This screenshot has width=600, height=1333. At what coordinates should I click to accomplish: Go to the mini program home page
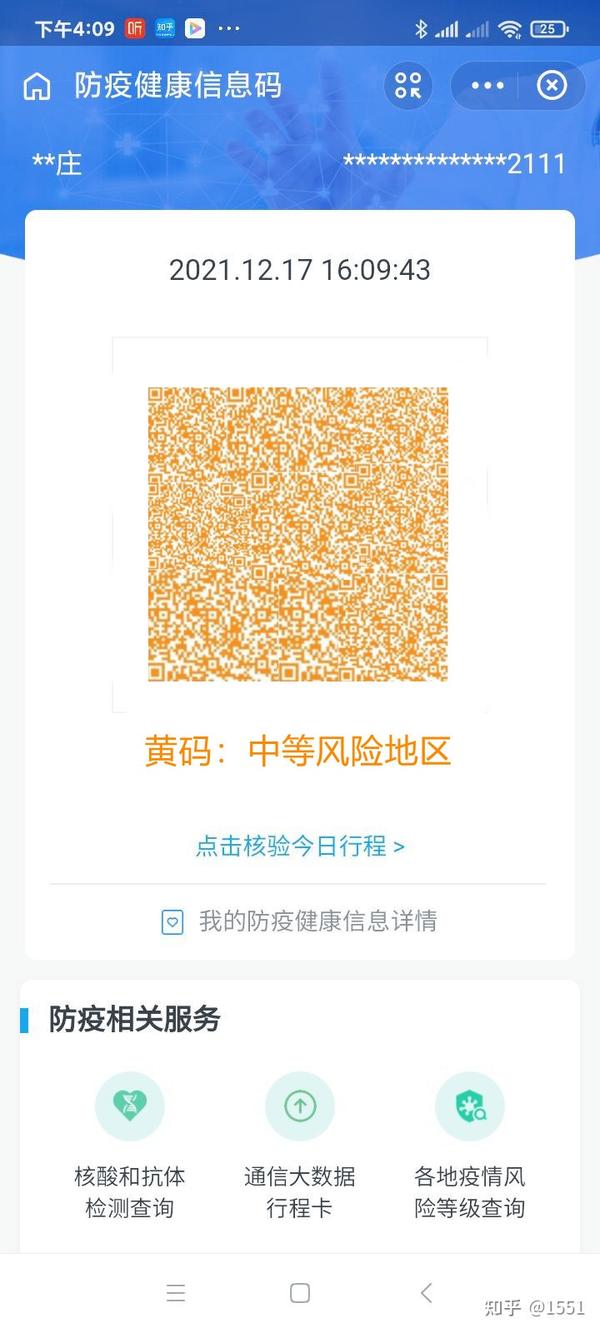(37, 87)
